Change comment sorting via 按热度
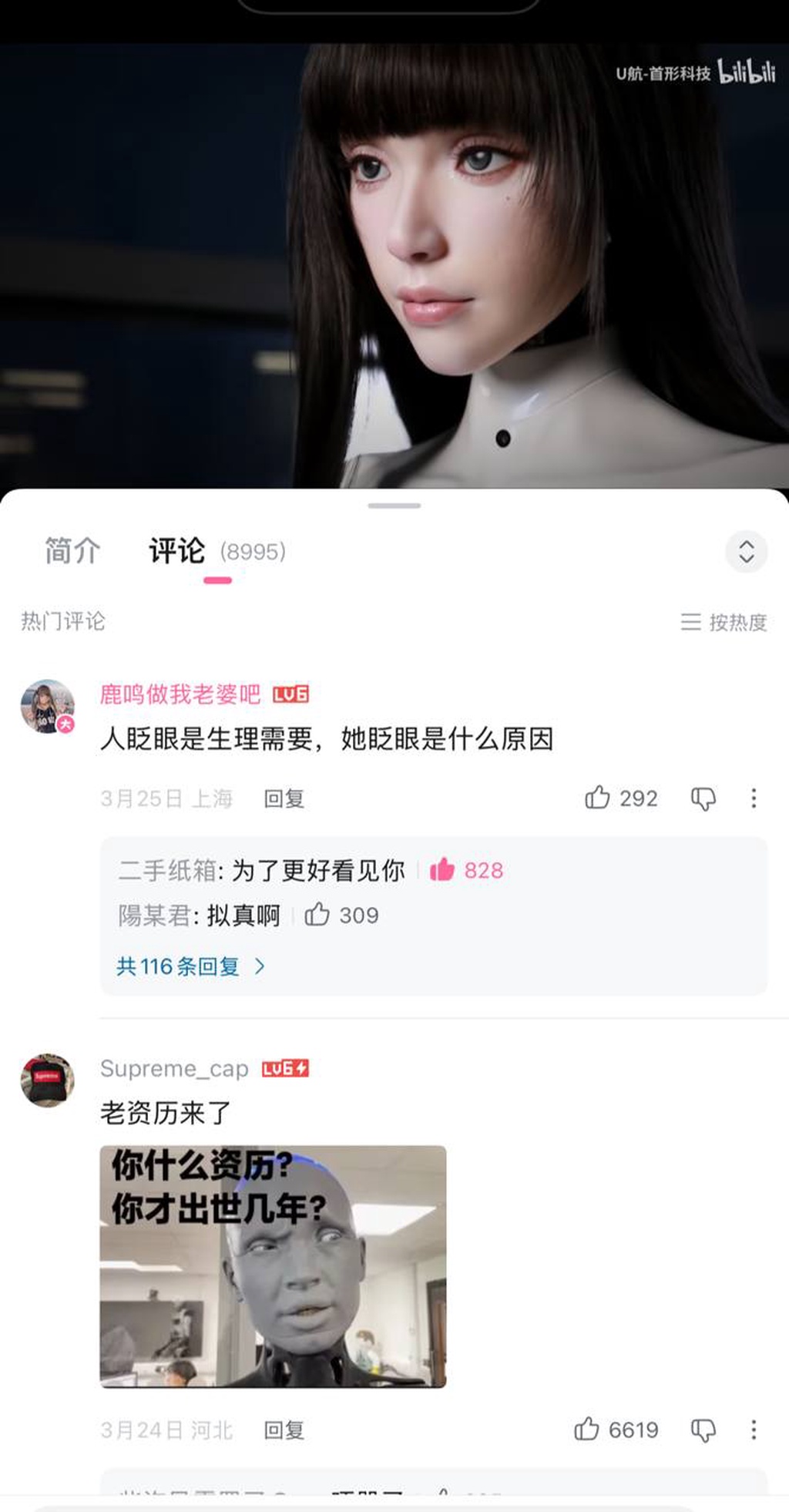 pos(724,622)
